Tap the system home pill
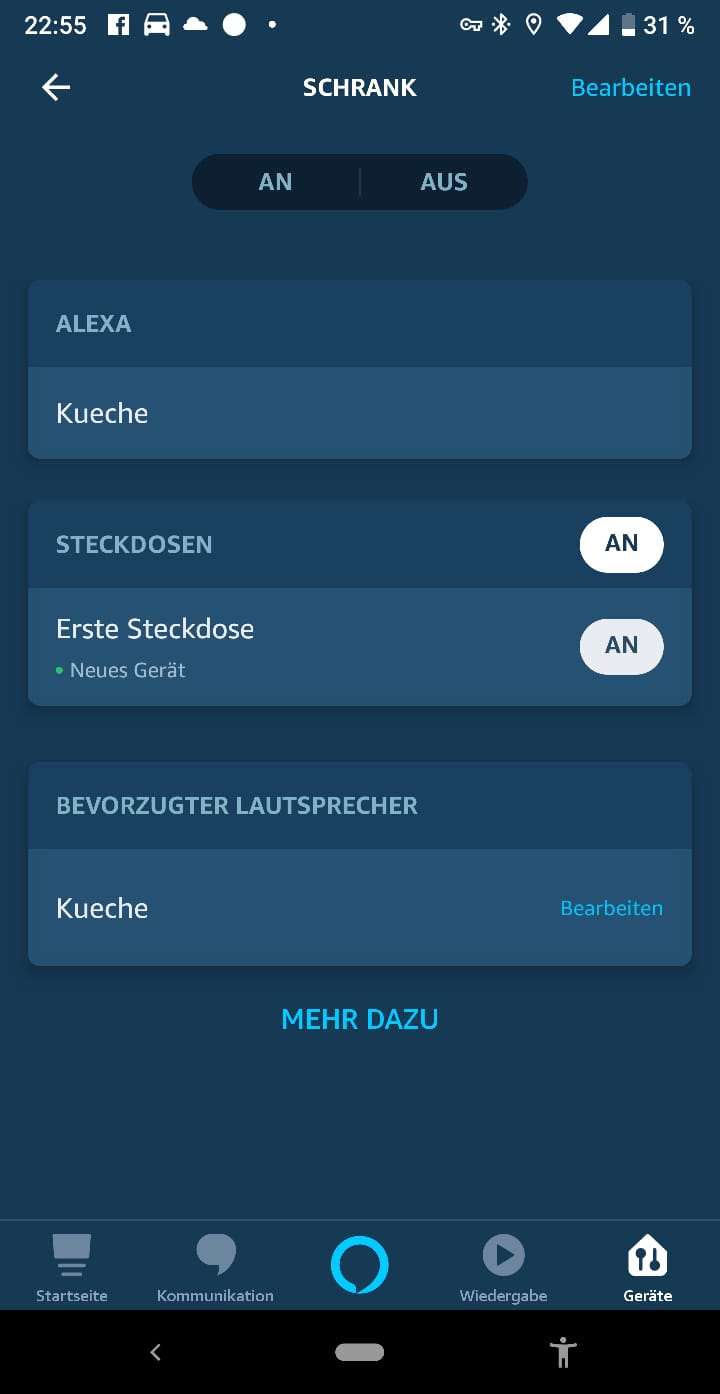 360,1352
